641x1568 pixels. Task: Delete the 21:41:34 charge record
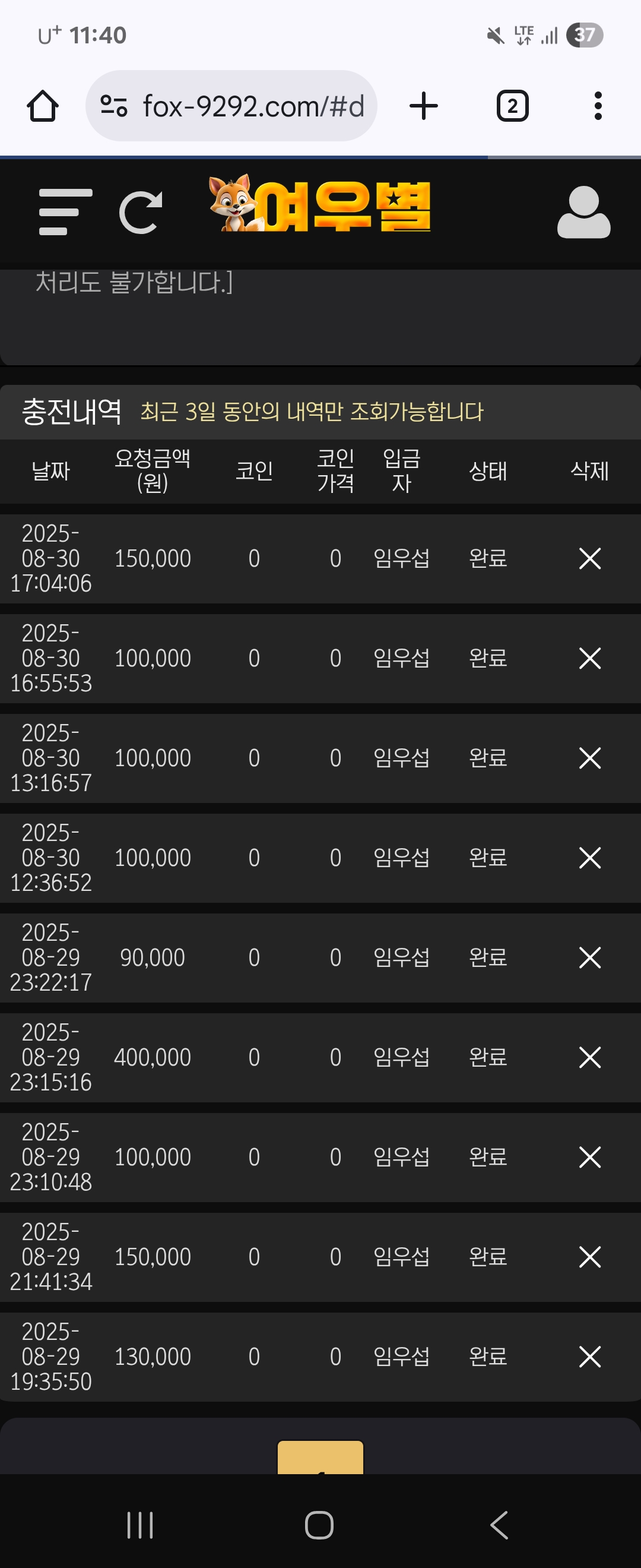[x=589, y=1257]
